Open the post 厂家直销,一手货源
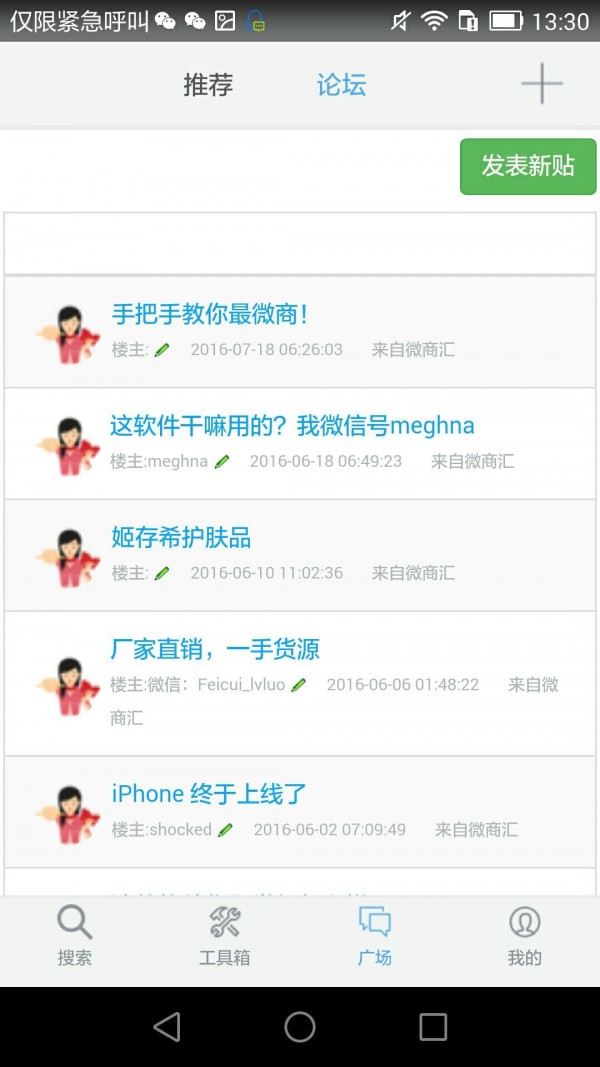Viewport: 600px width, 1067px height. click(x=215, y=649)
